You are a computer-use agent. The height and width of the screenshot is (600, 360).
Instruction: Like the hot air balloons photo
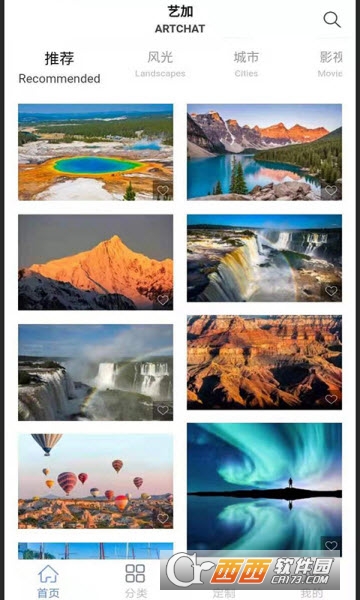(163, 518)
